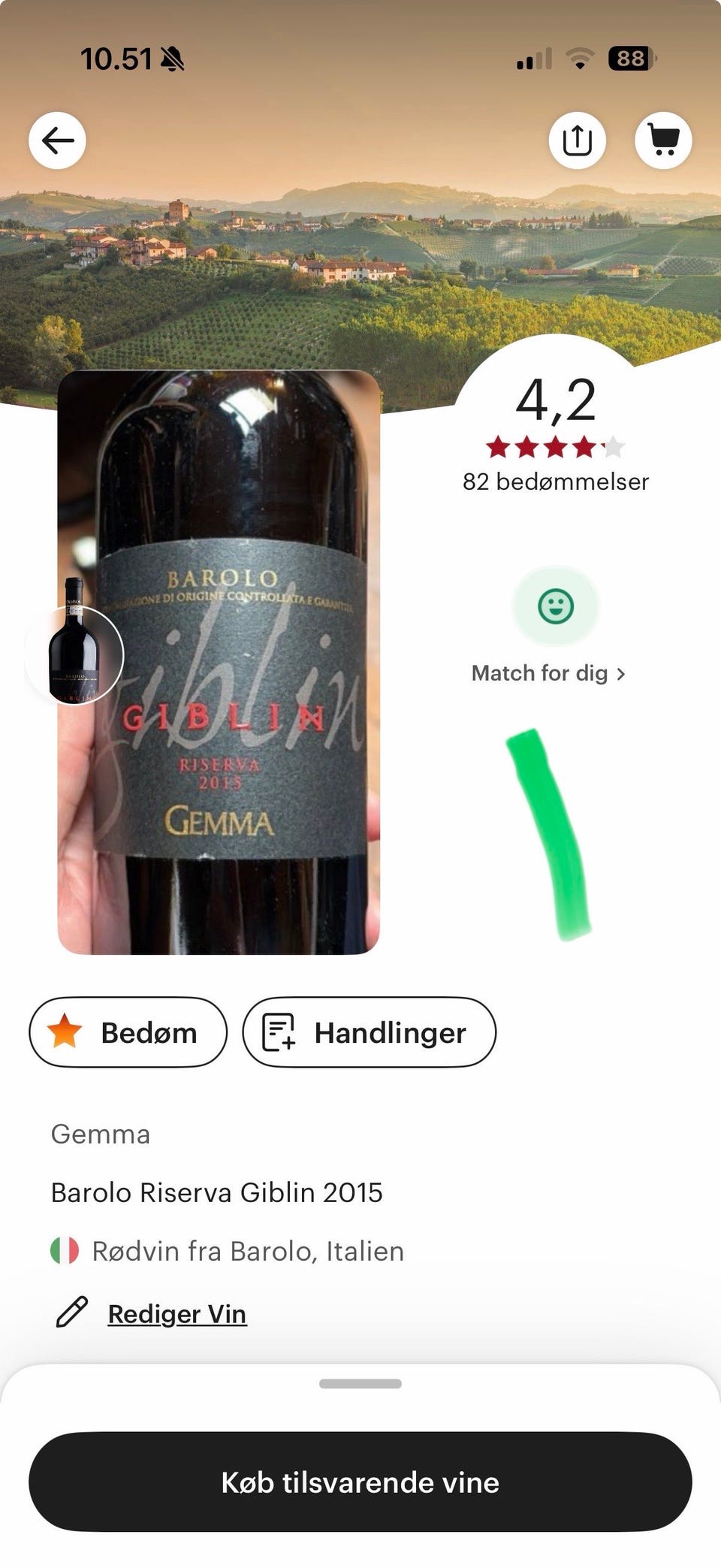This screenshot has width=721, height=1568.
Task: Tap the add-note icon on Handlinger button
Action: point(279,1032)
